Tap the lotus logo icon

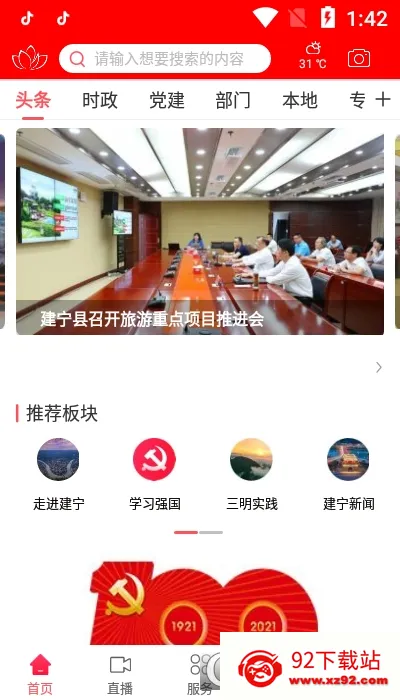tap(29, 58)
